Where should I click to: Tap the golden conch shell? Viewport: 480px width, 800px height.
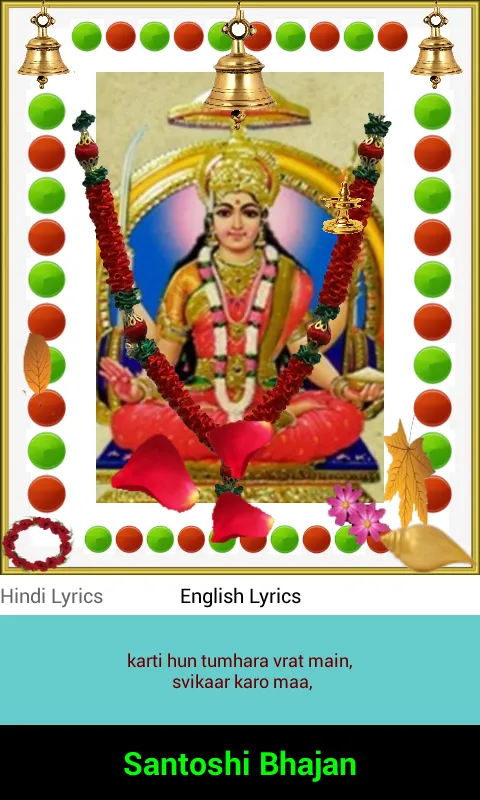click(427, 548)
